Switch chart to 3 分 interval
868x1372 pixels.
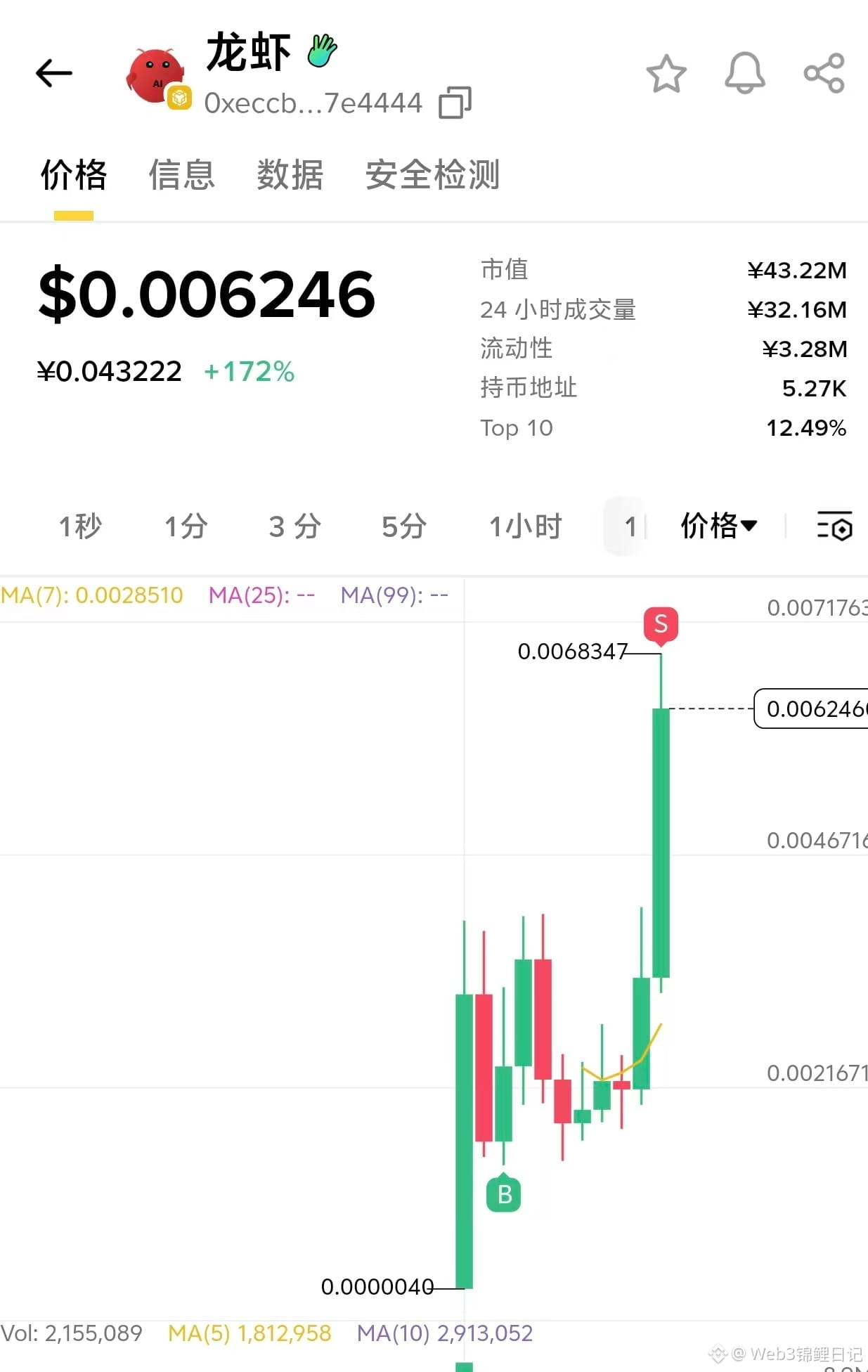point(294,526)
